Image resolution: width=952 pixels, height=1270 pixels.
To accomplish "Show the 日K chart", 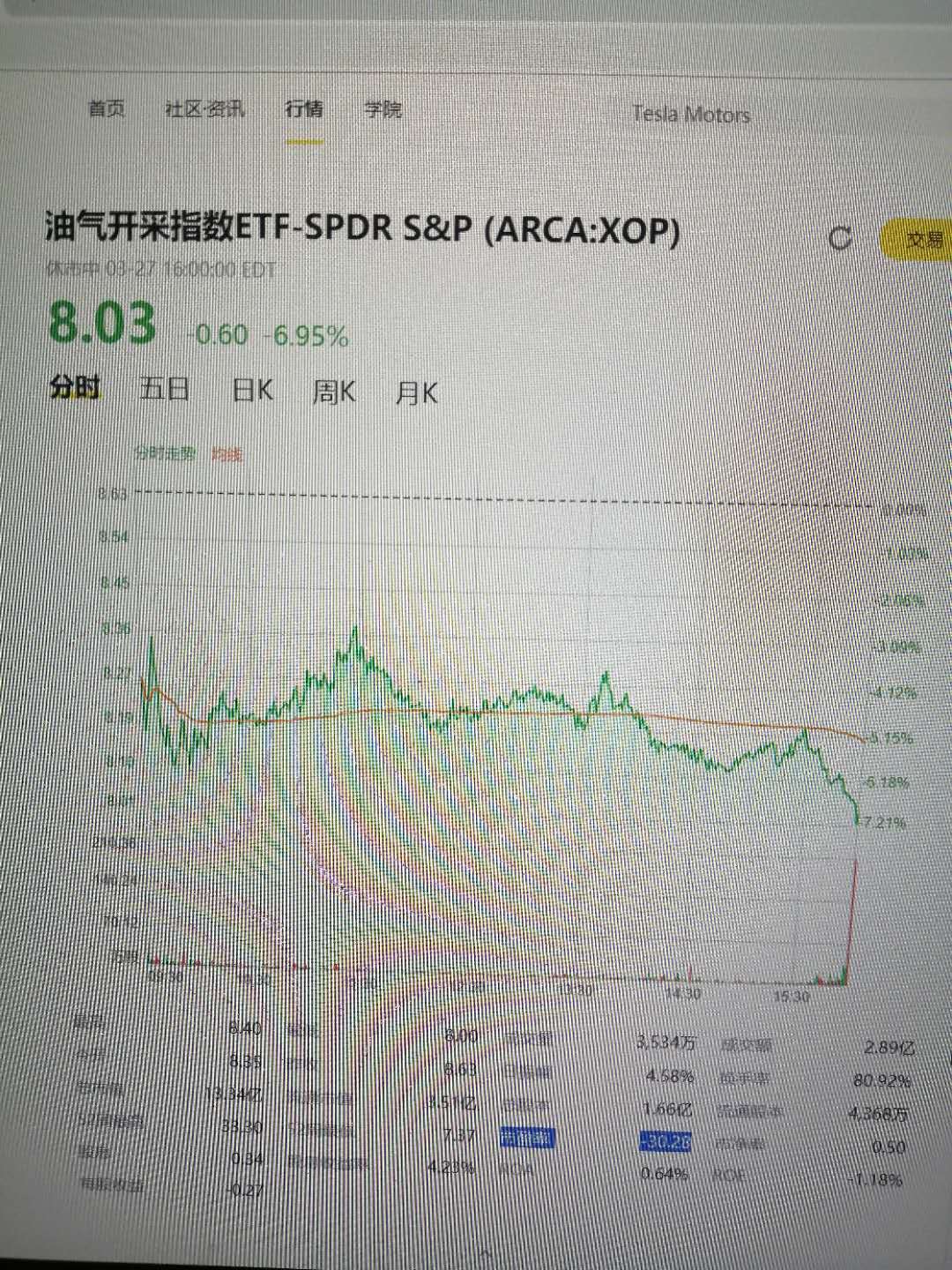I will (253, 391).
